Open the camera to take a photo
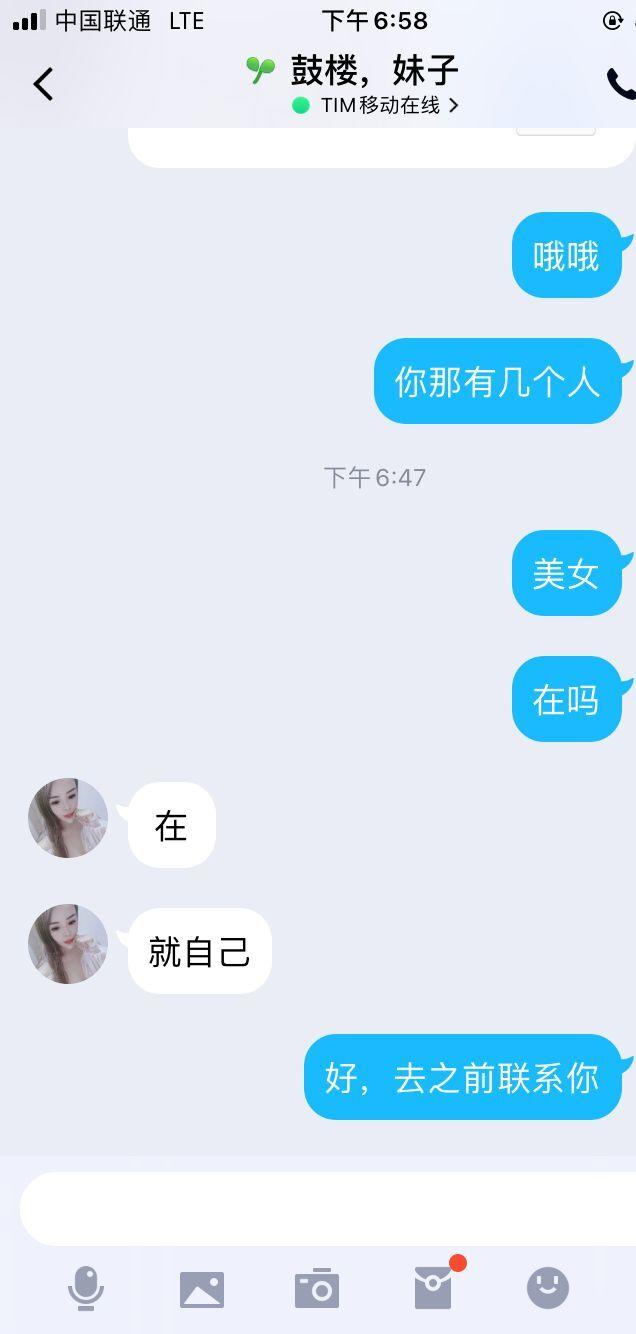This screenshot has width=636, height=1334. tap(317, 1288)
